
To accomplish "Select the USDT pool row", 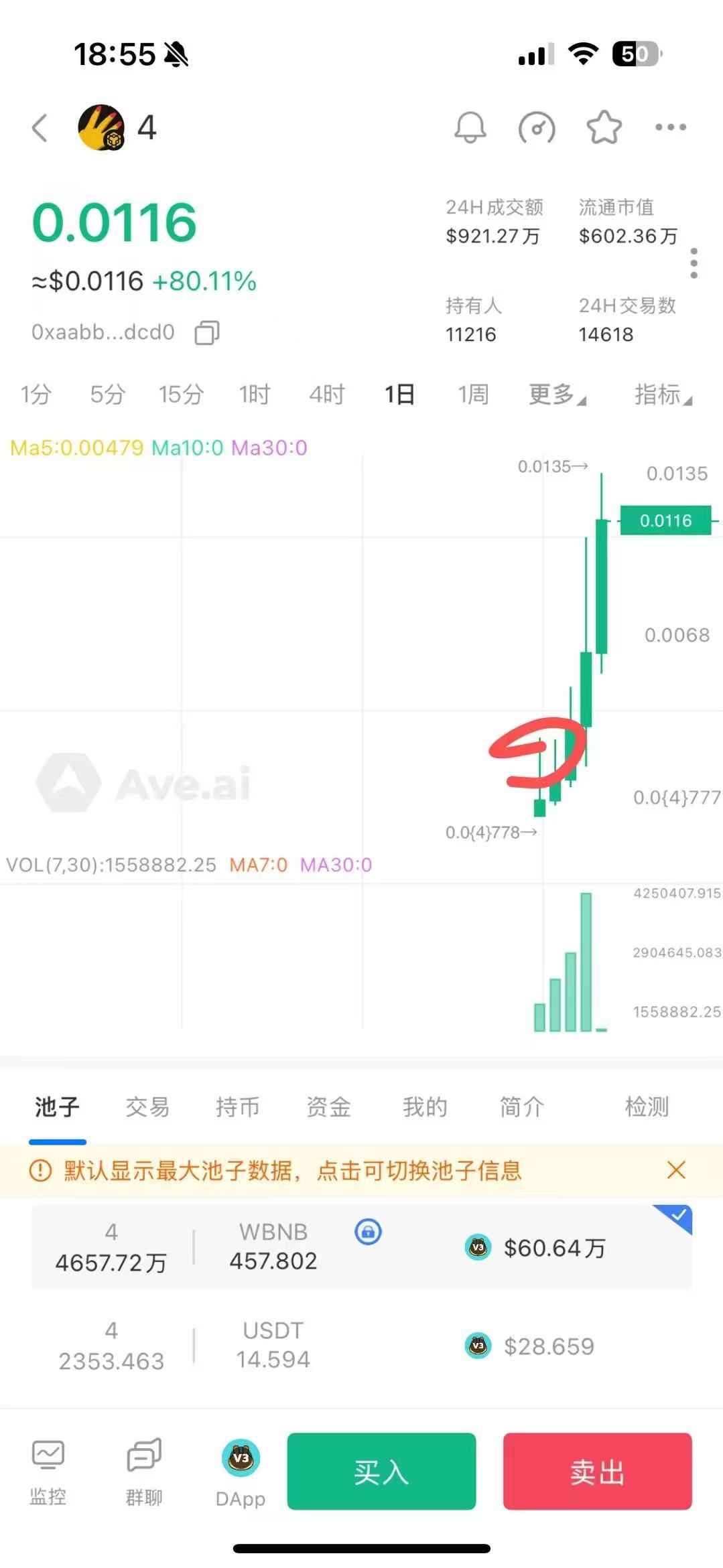I will click(361, 1345).
